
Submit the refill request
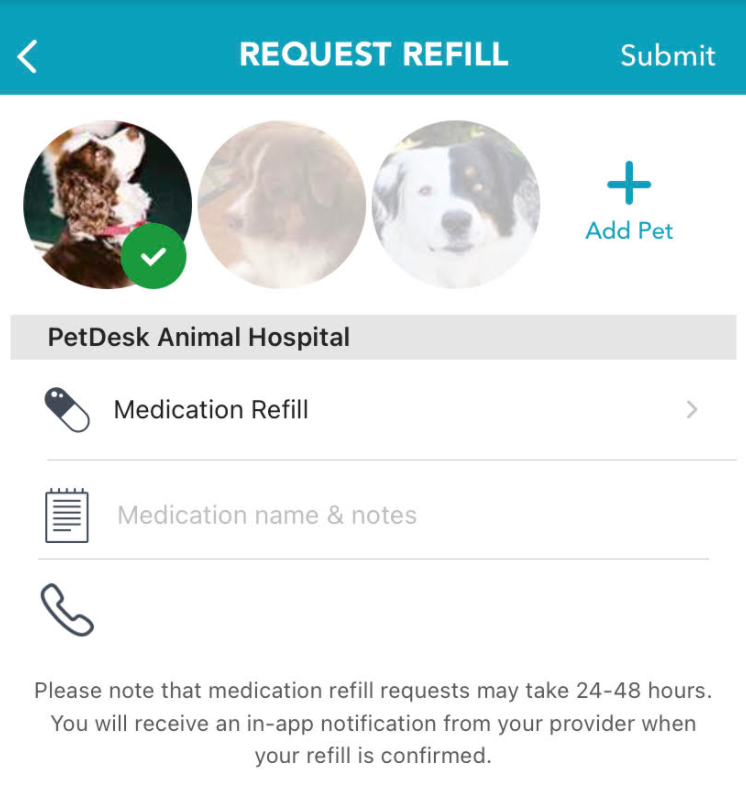pyautogui.click(x=667, y=55)
